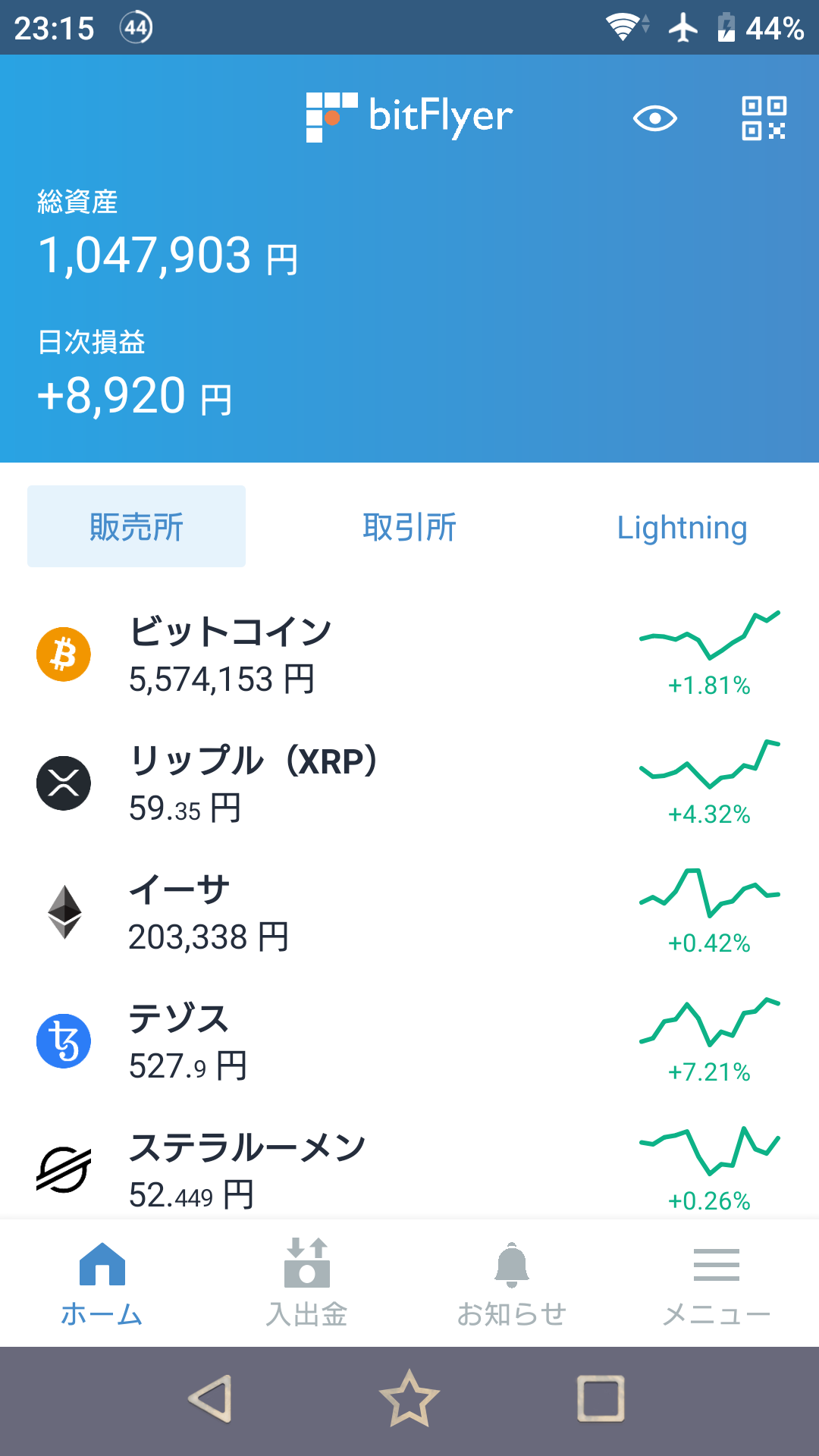Open the メニュー tab
Image resolution: width=819 pixels, height=1456 pixels.
click(x=717, y=1283)
